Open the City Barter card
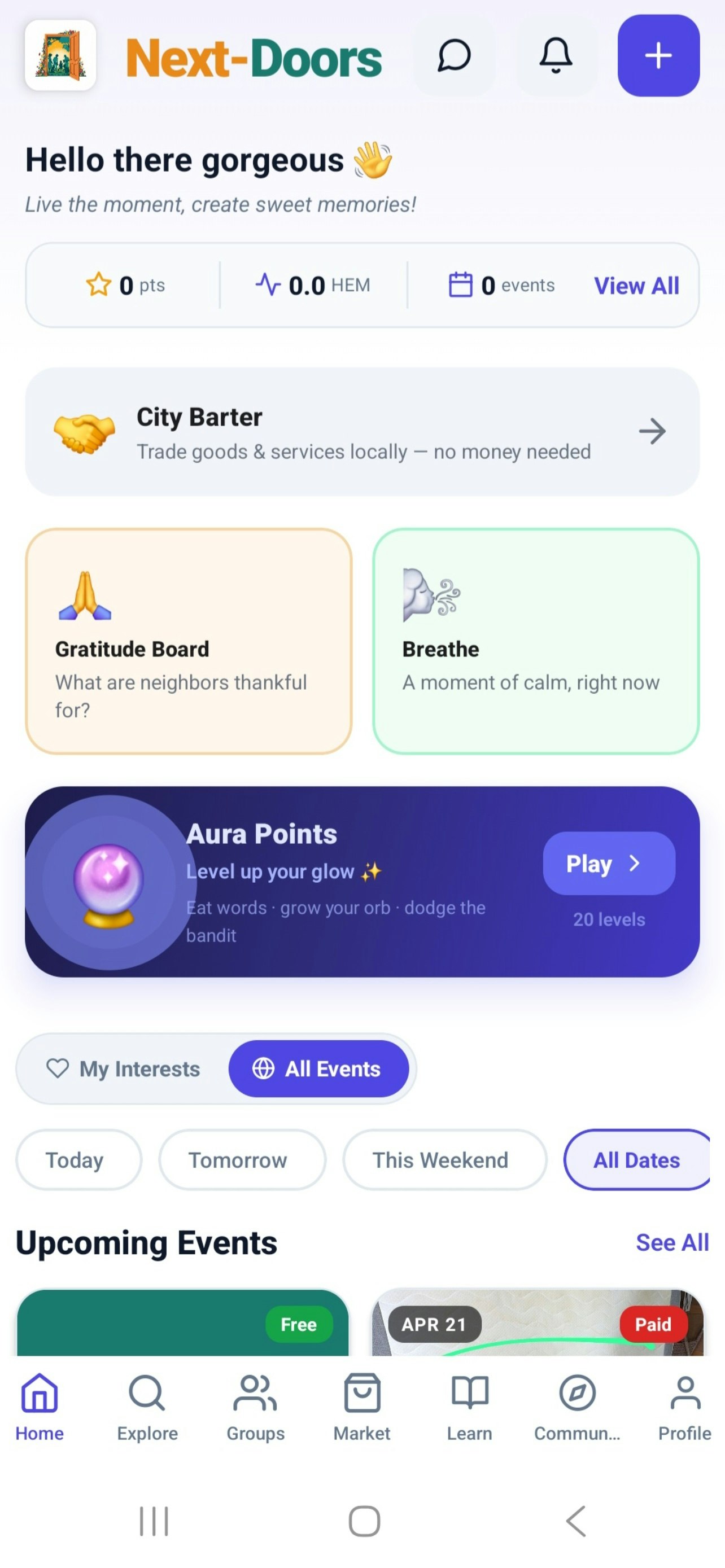 (x=362, y=432)
